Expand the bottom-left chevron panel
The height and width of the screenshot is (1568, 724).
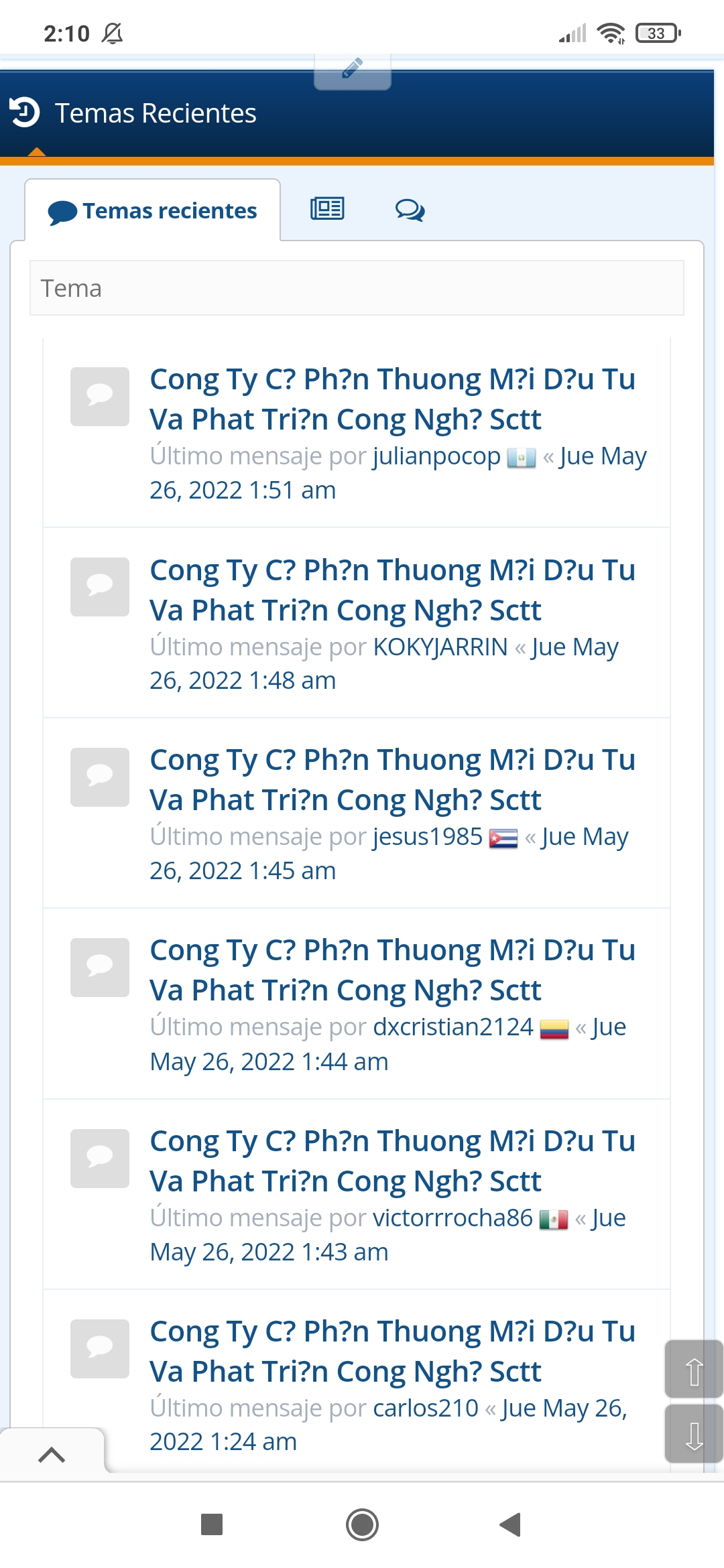click(x=52, y=1454)
